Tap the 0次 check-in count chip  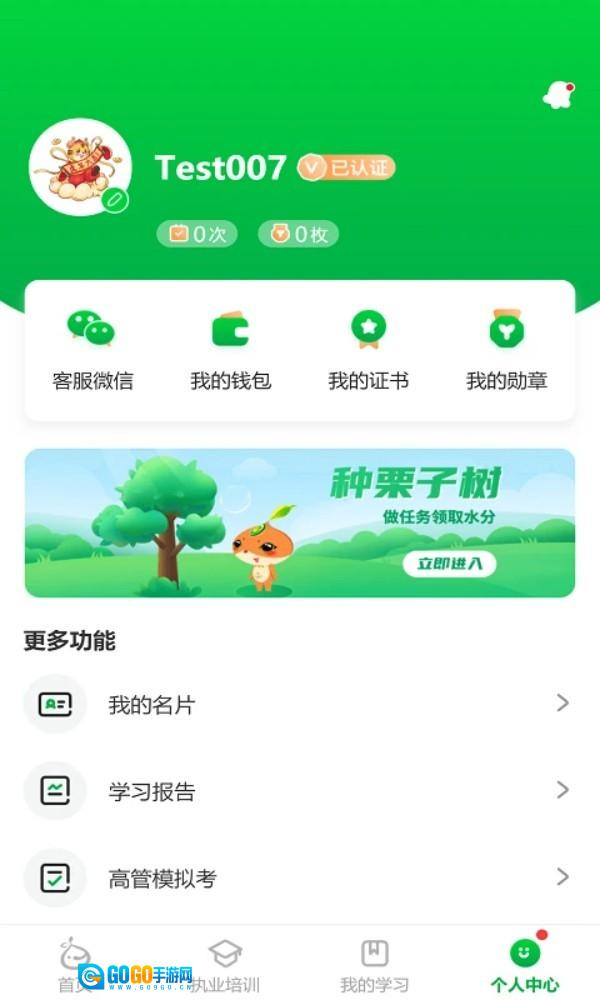click(198, 234)
